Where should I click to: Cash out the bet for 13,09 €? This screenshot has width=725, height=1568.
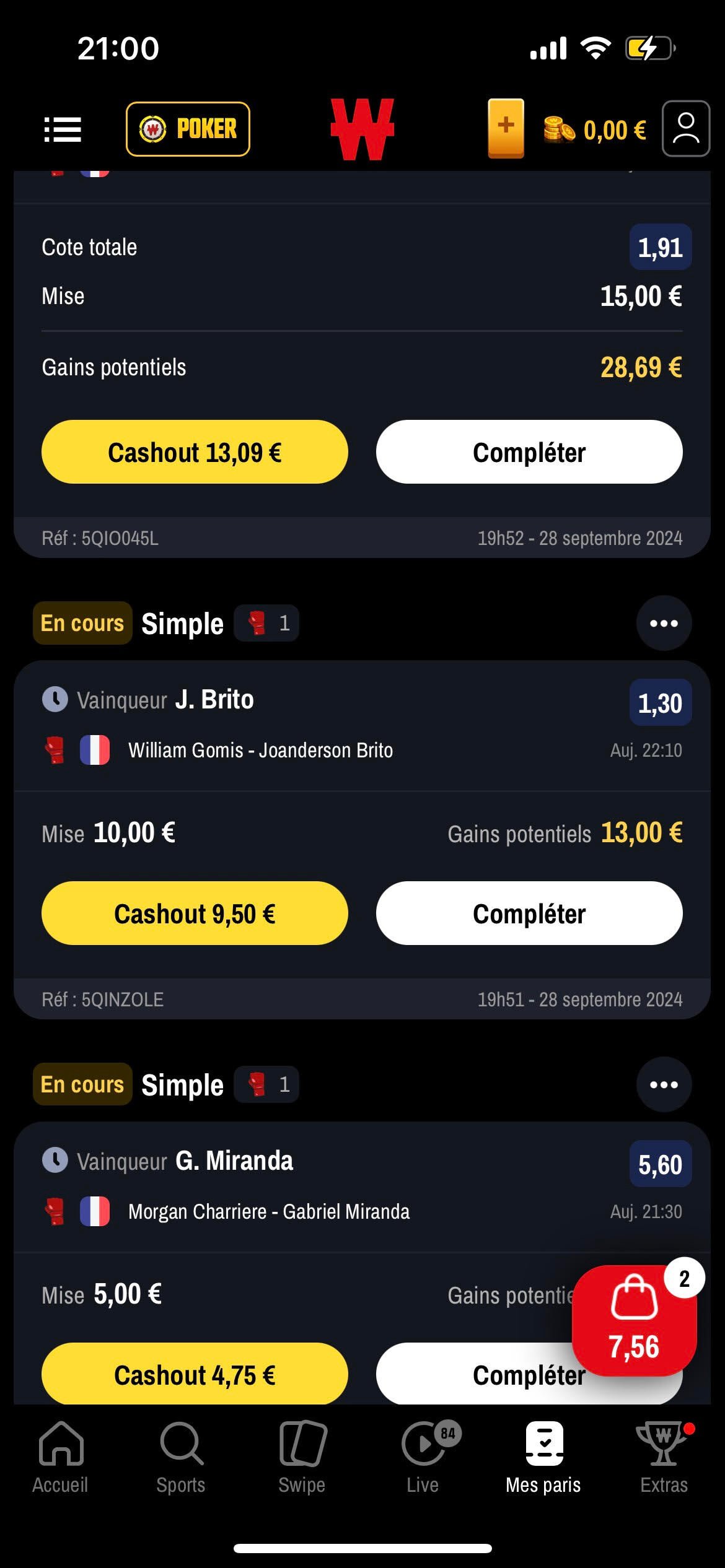click(195, 452)
